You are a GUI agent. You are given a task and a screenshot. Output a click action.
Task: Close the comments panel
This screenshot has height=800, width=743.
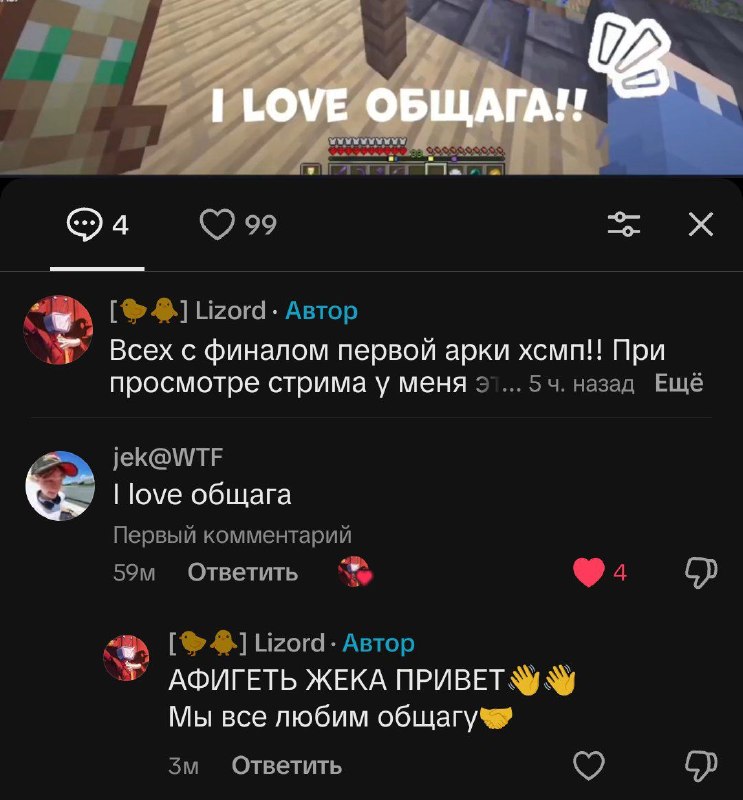701,224
